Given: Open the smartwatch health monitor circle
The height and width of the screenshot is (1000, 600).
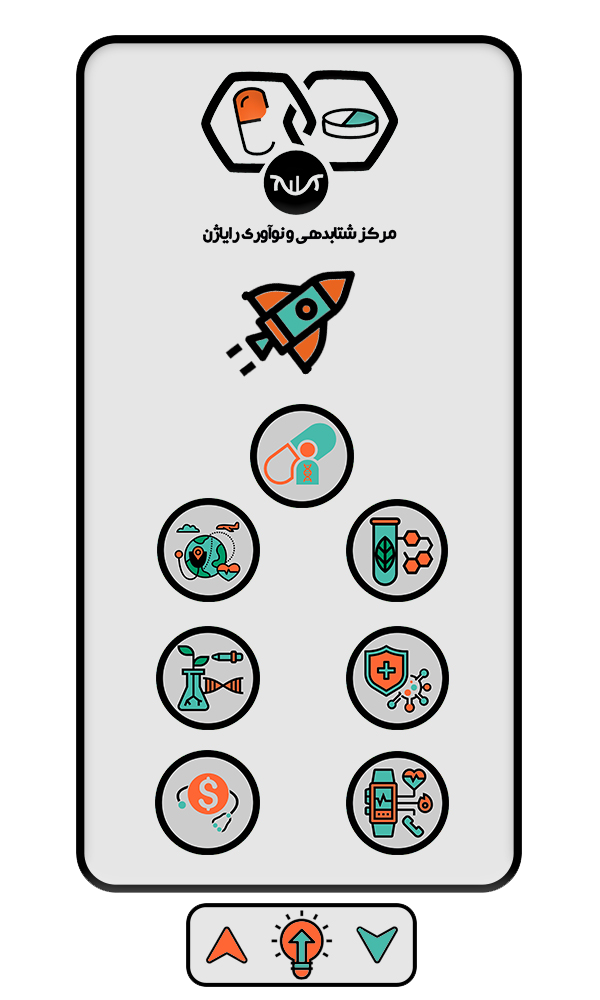Looking at the screenshot, I should click(397, 802).
